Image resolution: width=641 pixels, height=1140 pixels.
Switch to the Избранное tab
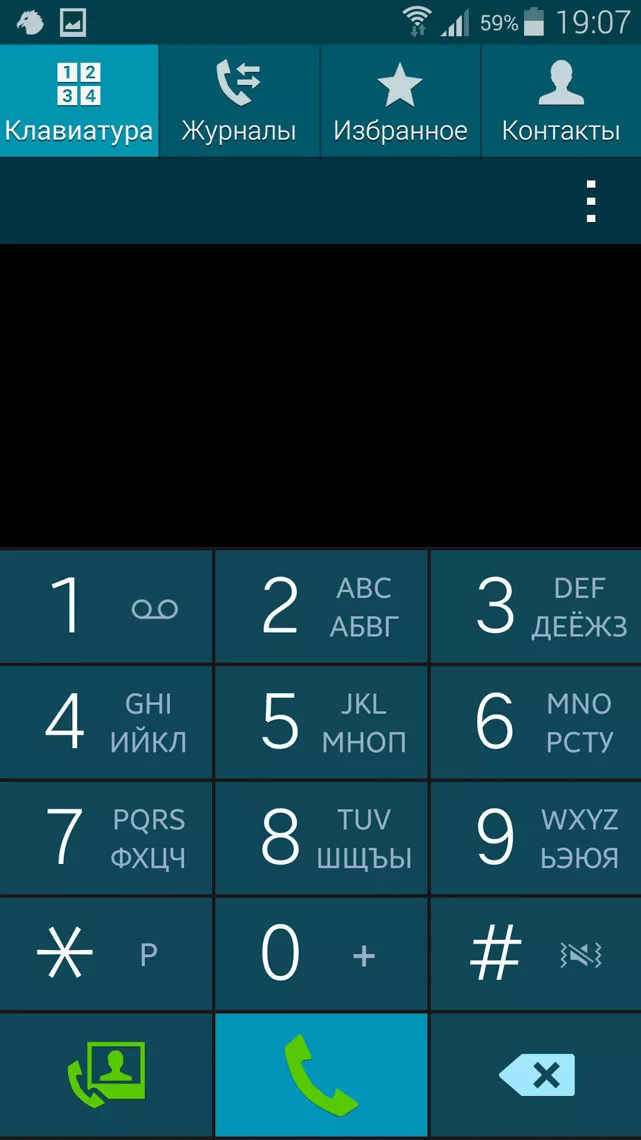point(400,101)
